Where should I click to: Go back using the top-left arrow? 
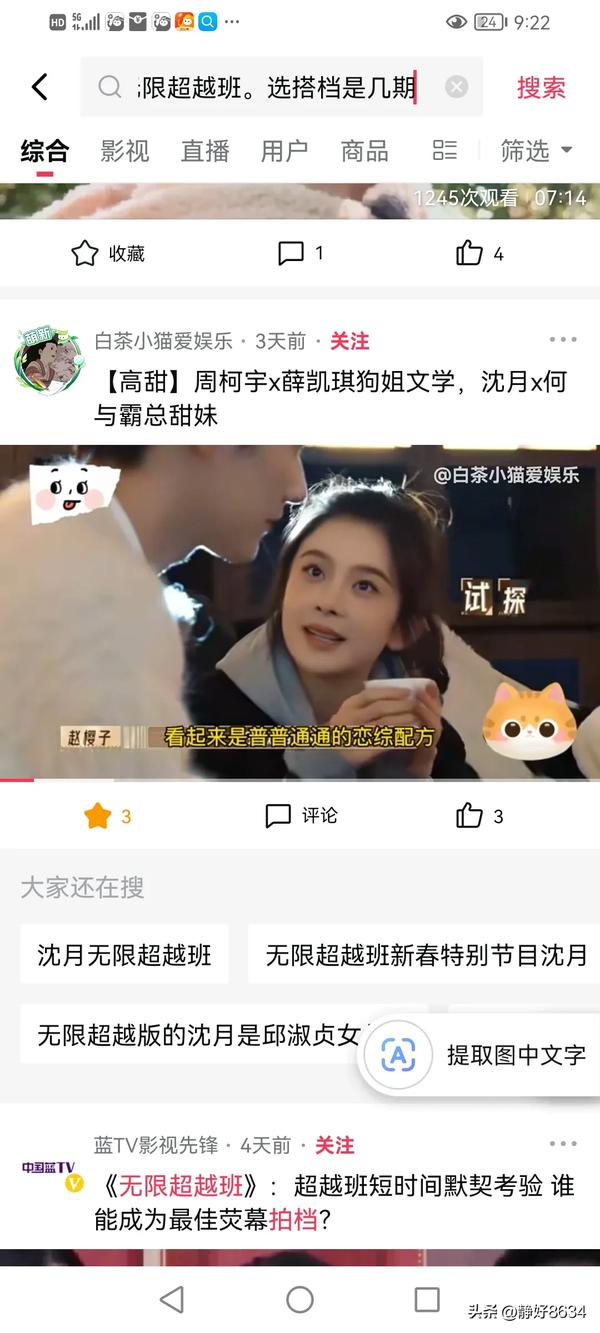tap(39, 87)
